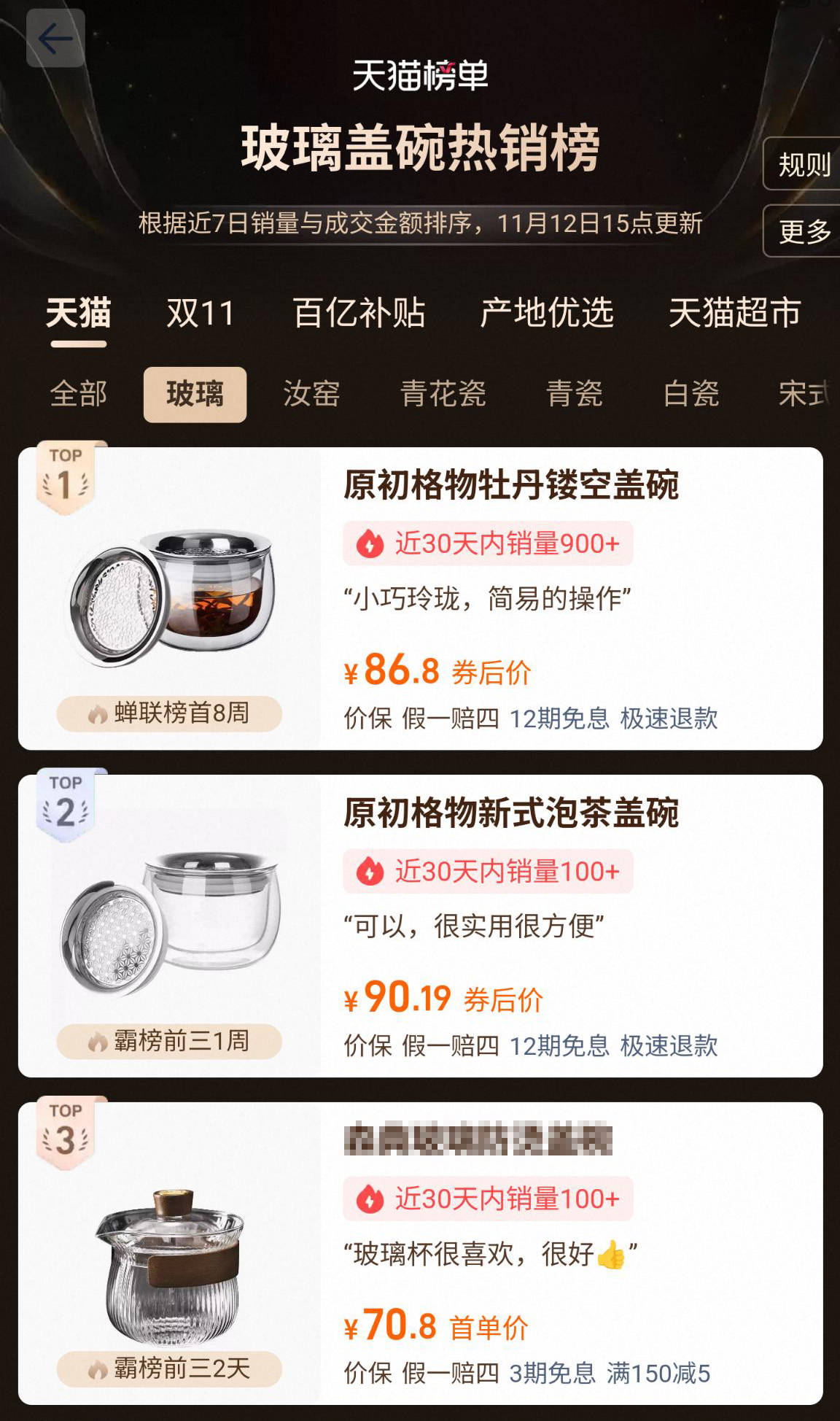Open the 产地优选 tab
Screen dimensions: 840x1421
[546, 313]
